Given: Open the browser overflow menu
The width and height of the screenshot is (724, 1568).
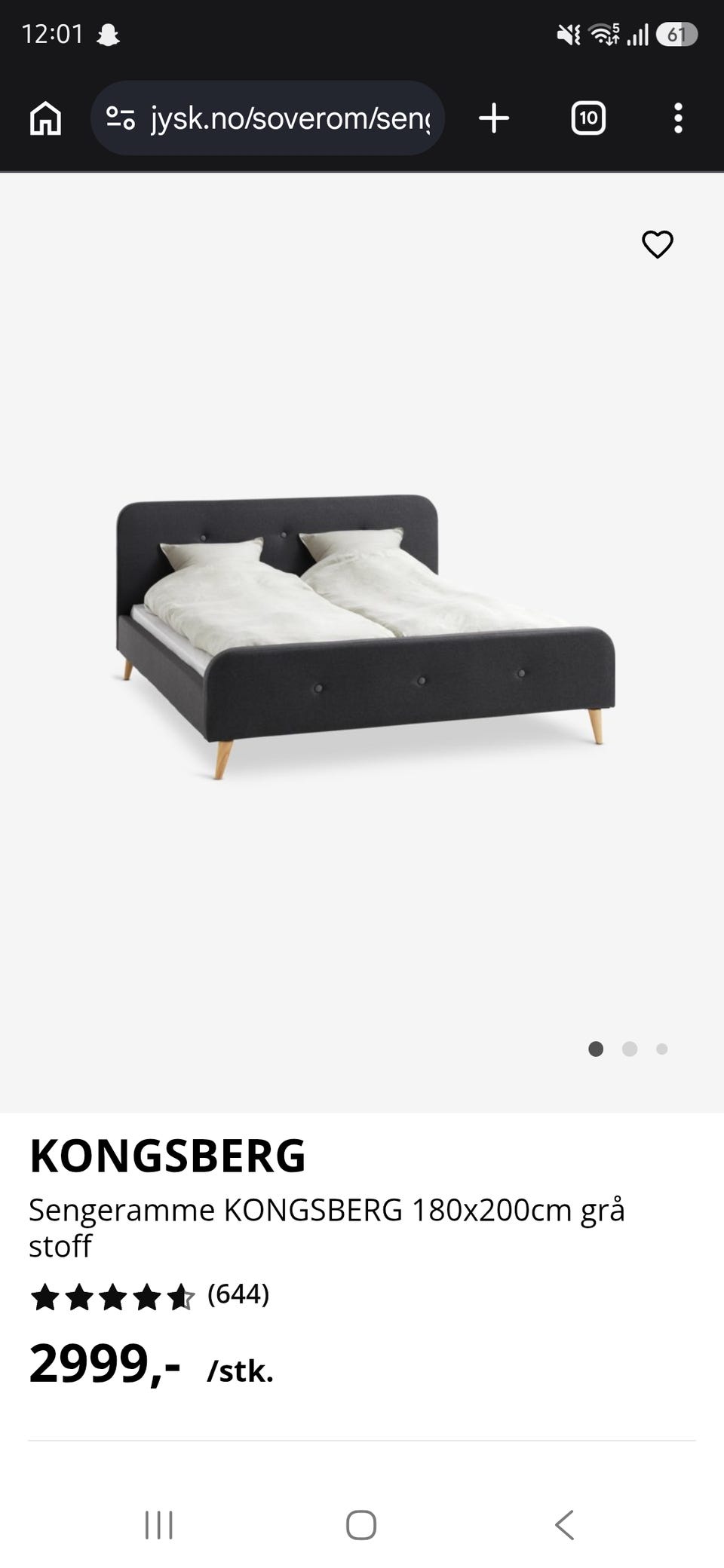Looking at the screenshot, I should [678, 118].
